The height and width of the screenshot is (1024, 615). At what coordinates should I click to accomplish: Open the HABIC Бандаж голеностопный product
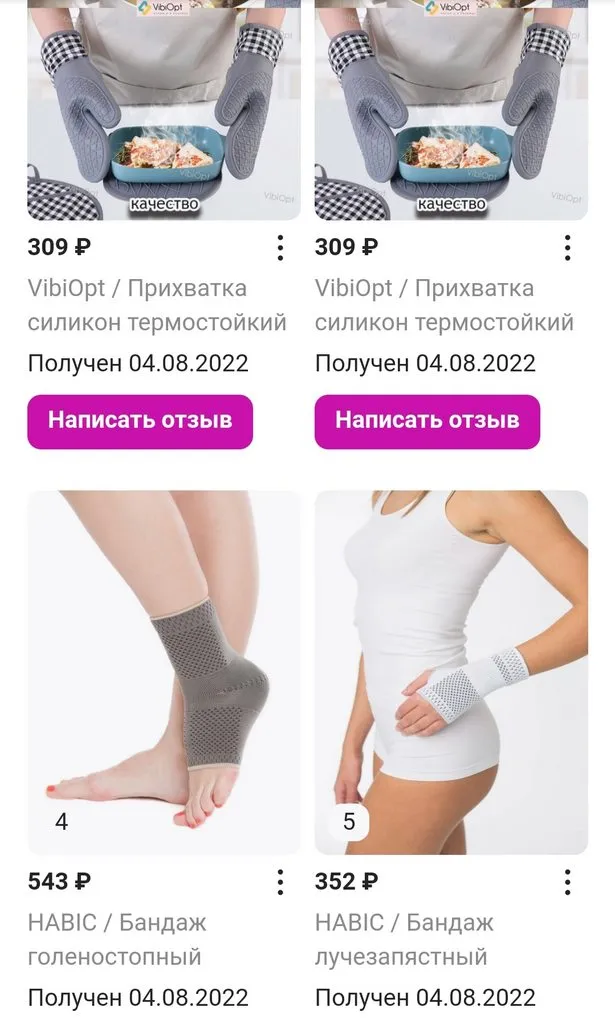tap(163, 672)
